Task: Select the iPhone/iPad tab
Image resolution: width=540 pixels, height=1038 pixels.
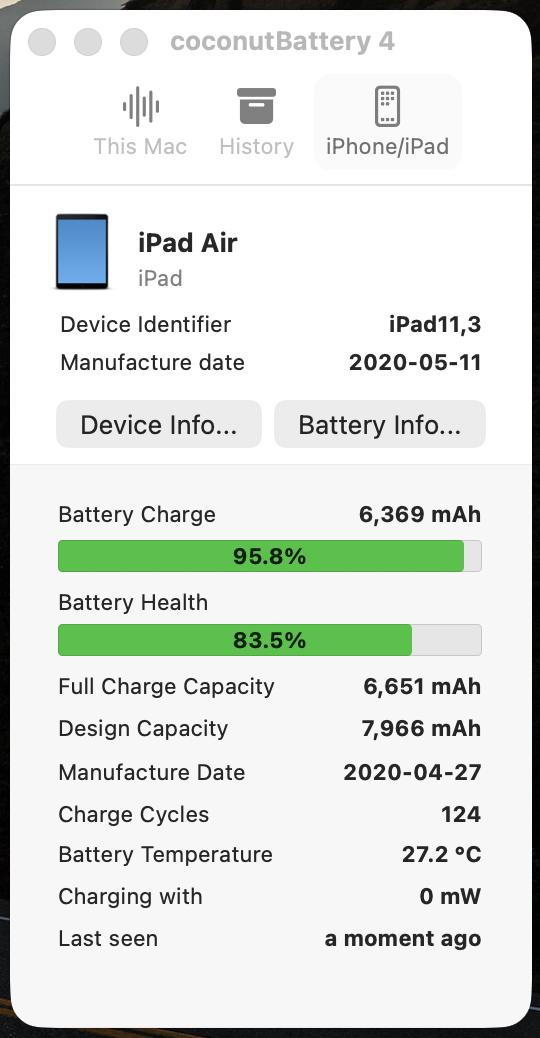Action: click(387, 122)
